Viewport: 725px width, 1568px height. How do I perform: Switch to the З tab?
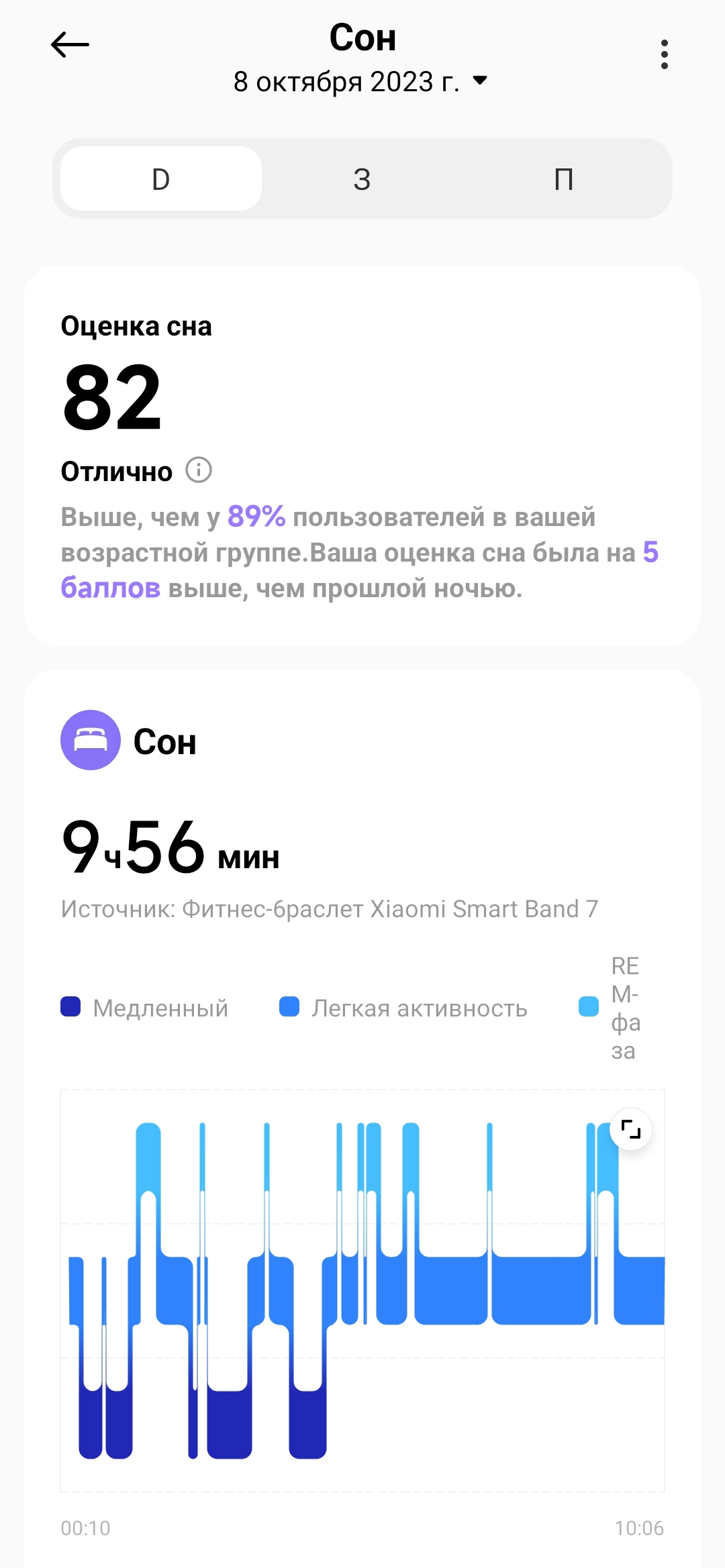(362, 179)
